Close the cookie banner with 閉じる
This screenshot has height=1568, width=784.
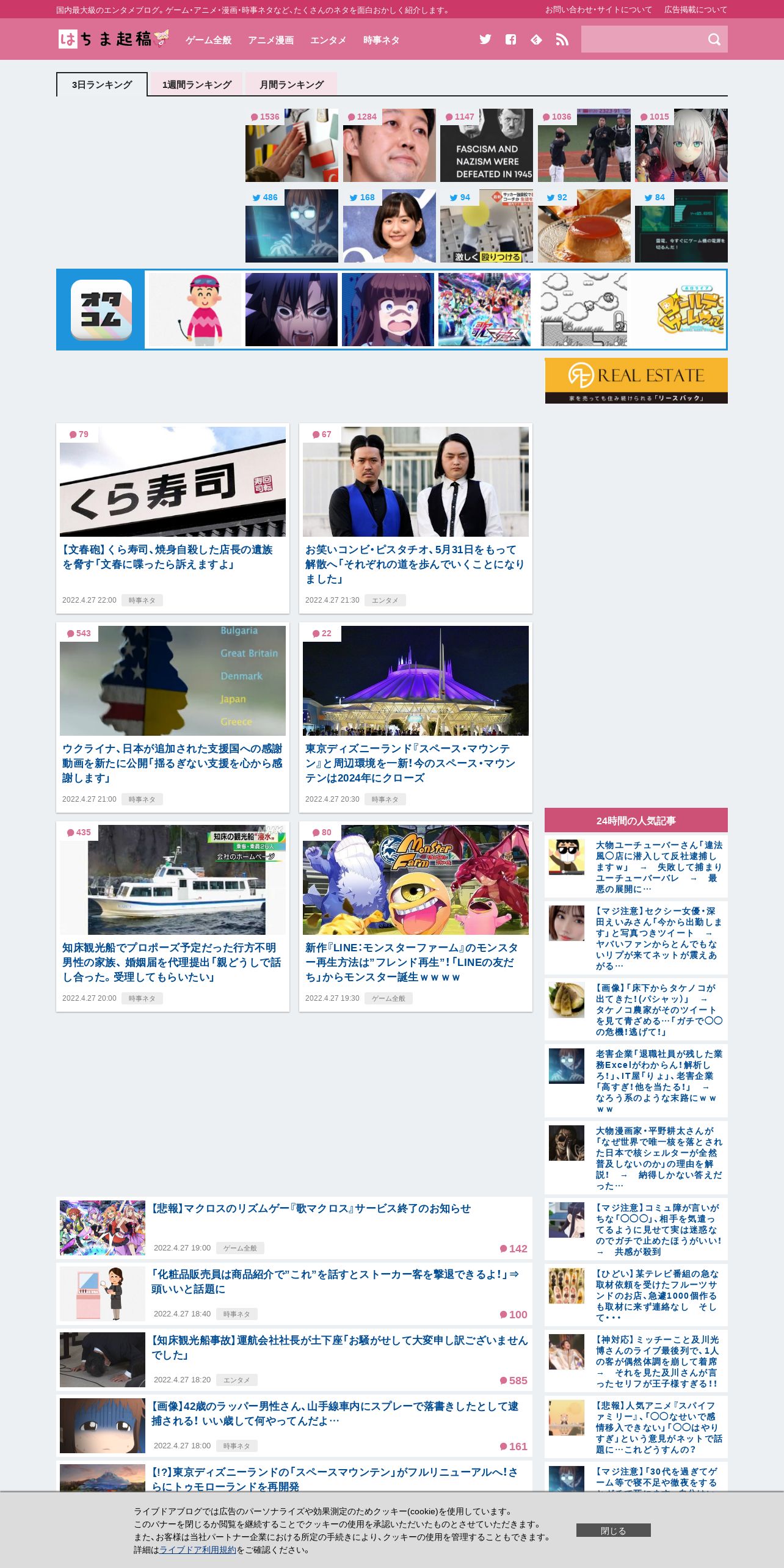(x=613, y=1530)
